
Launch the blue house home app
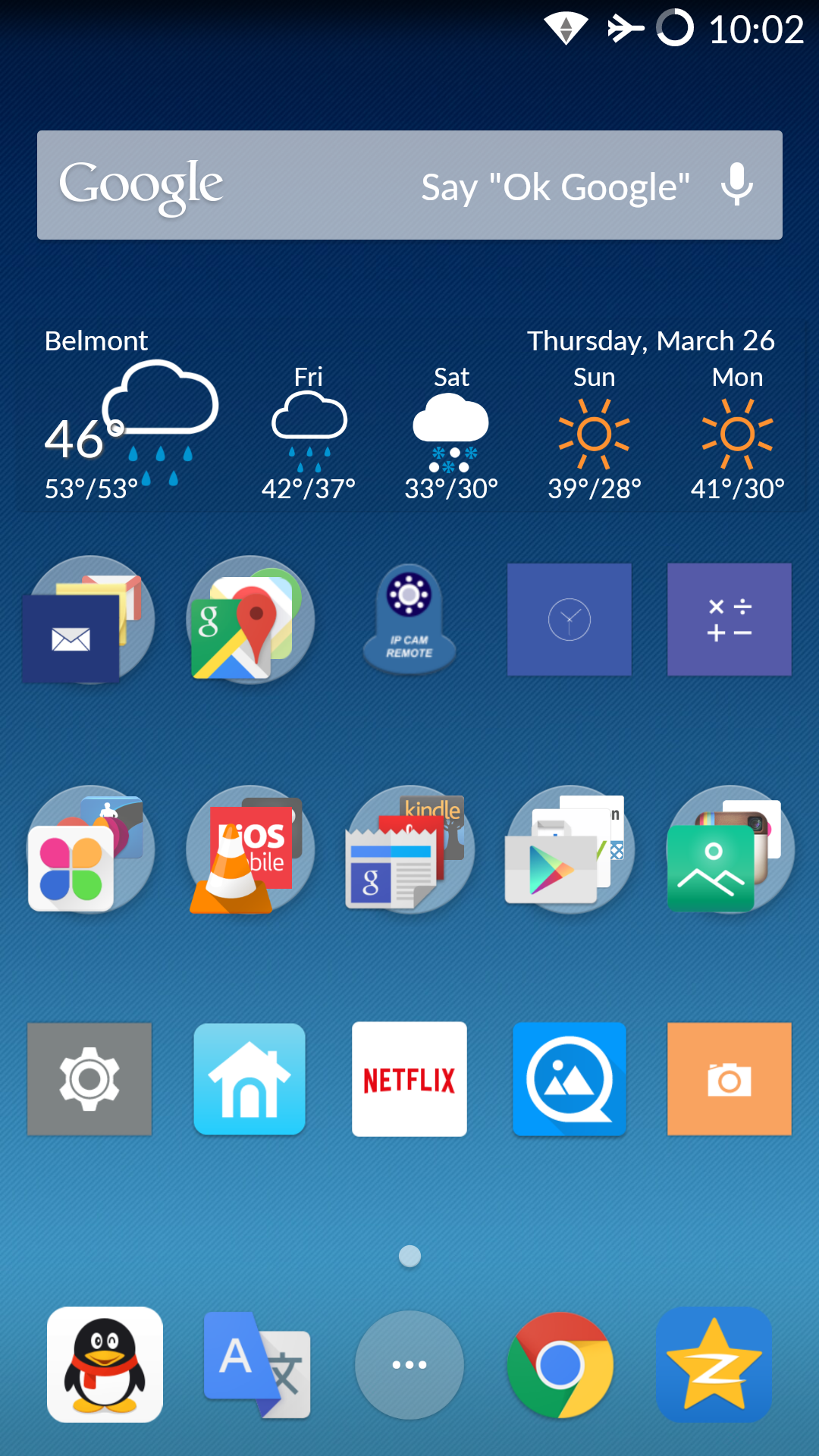249,1079
